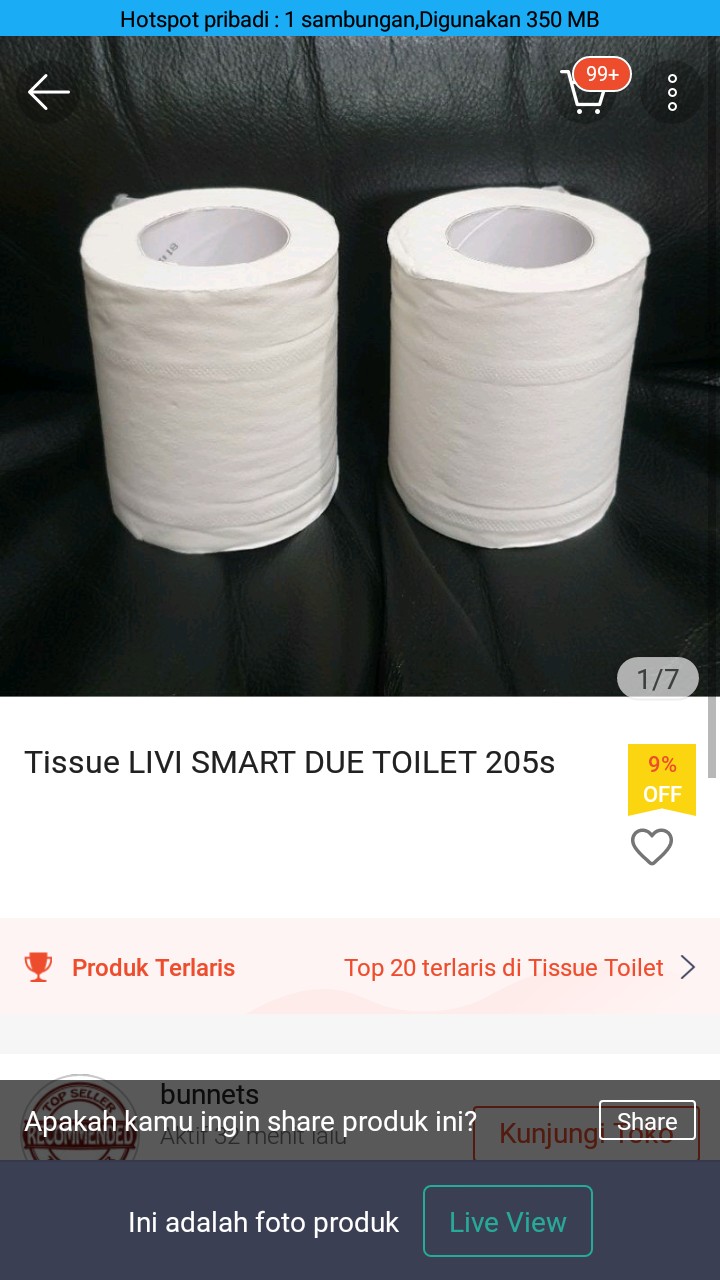
Task: Tap the back arrow to exit product page
Action: [x=47, y=92]
